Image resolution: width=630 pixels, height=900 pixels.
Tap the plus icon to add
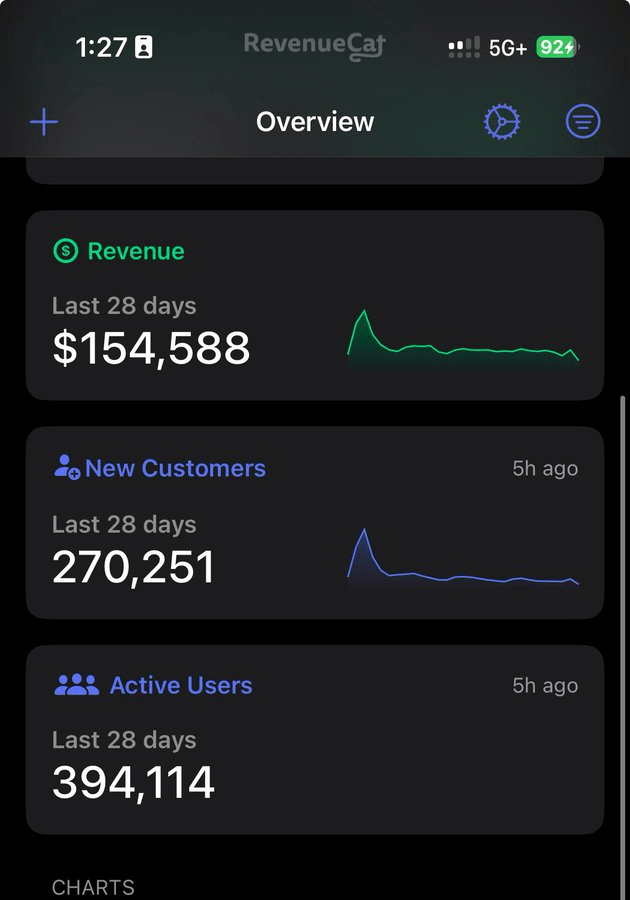coord(44,123)
